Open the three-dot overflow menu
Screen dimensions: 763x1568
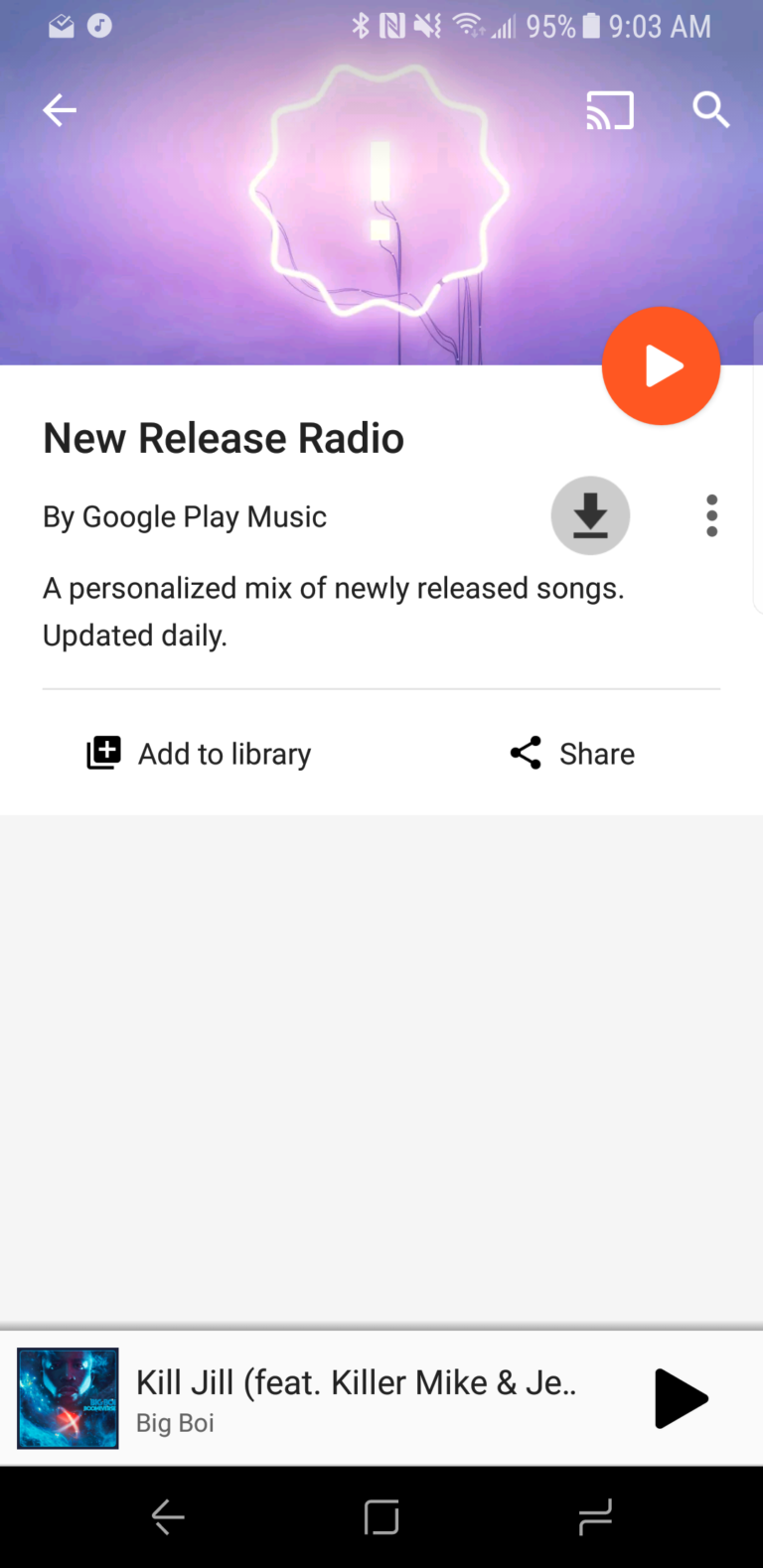(x=711, y=516)
